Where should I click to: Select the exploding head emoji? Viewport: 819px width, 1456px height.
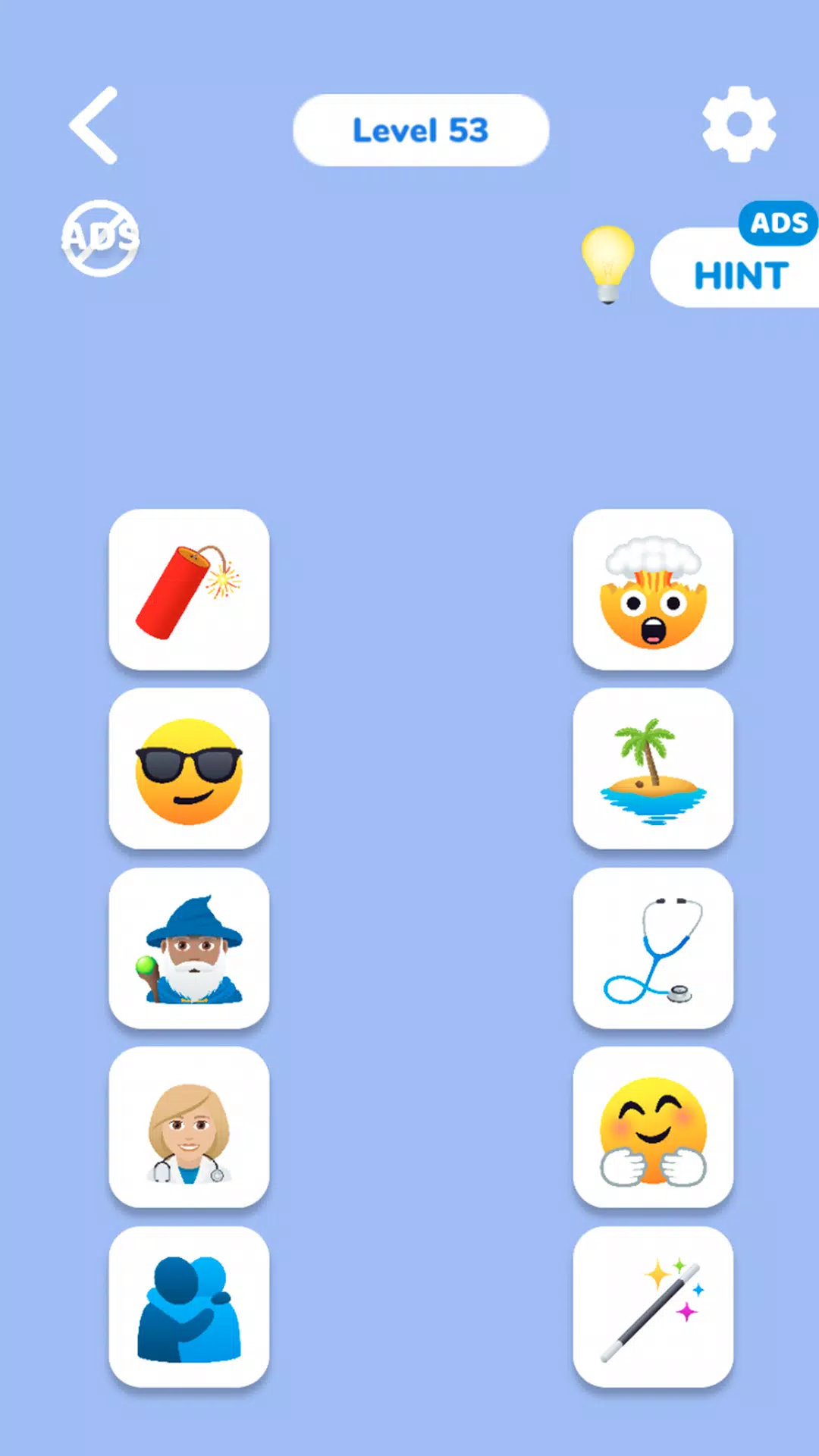[x=654, y=590]
